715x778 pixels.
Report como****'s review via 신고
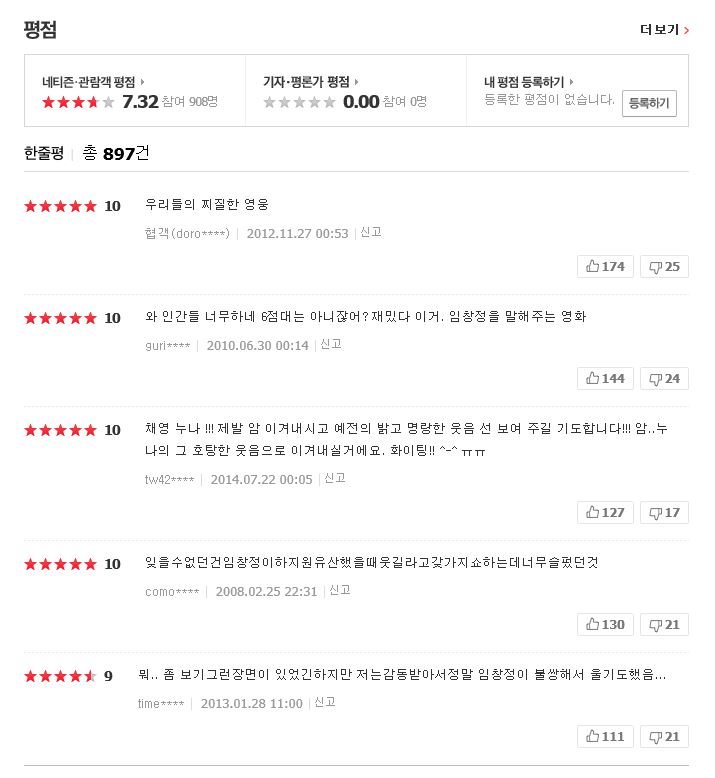(340, 590)
